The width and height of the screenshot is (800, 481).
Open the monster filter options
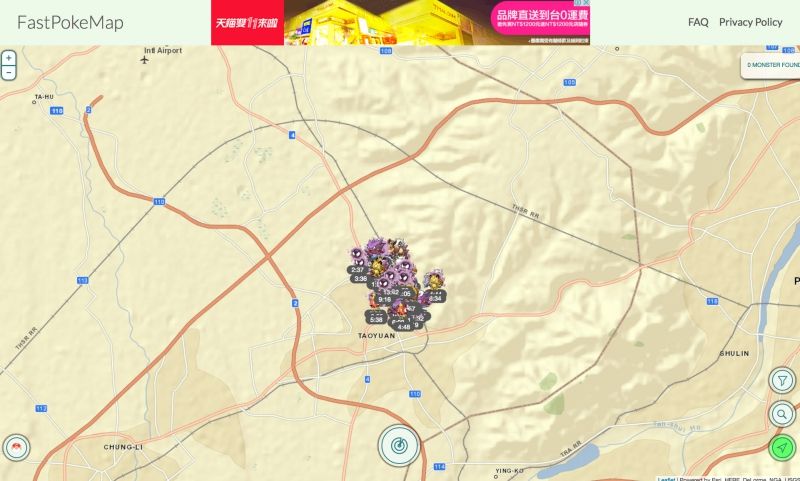click(x=782, y=380)
